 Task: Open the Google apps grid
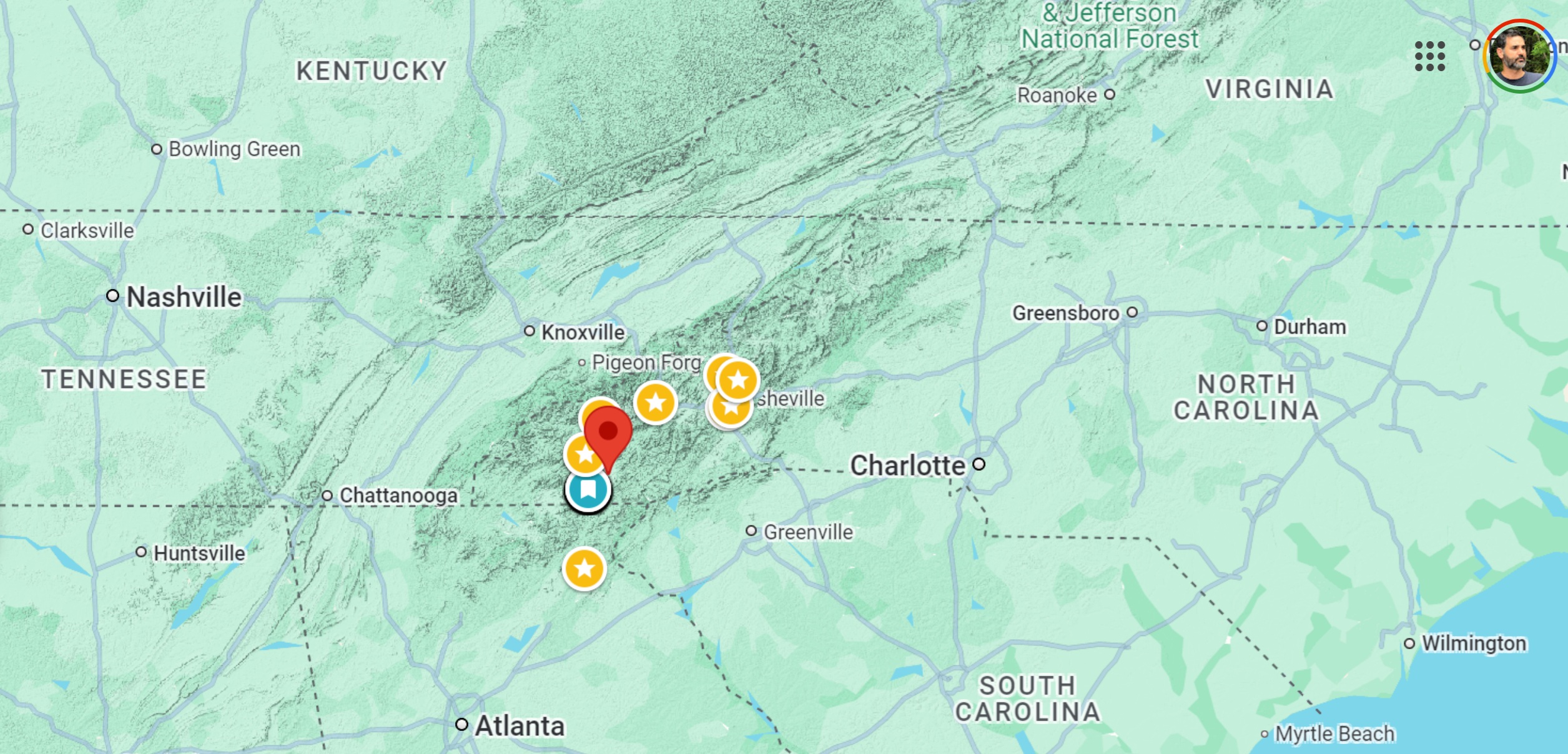pos(1429,56)
